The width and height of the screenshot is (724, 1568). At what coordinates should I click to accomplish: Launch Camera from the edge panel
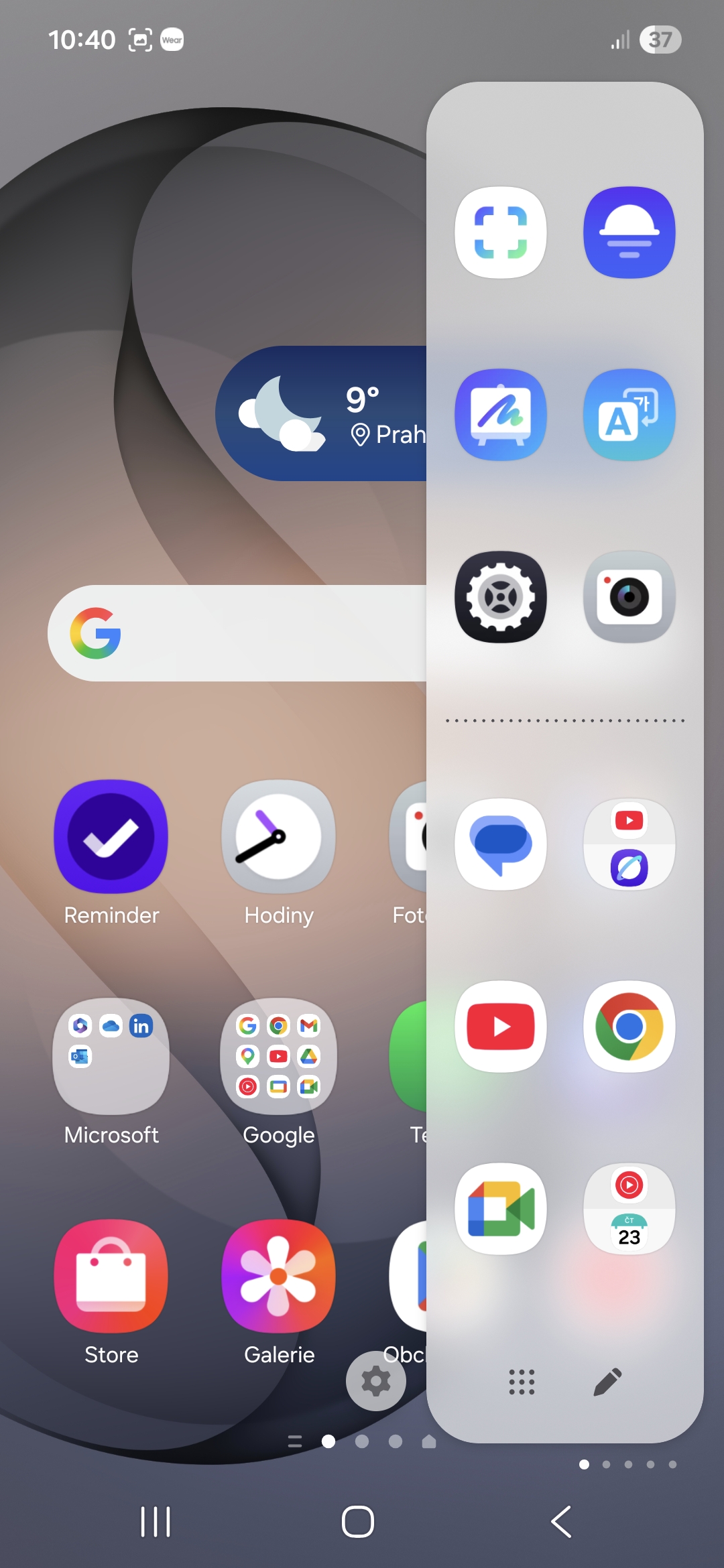point(629,596)
